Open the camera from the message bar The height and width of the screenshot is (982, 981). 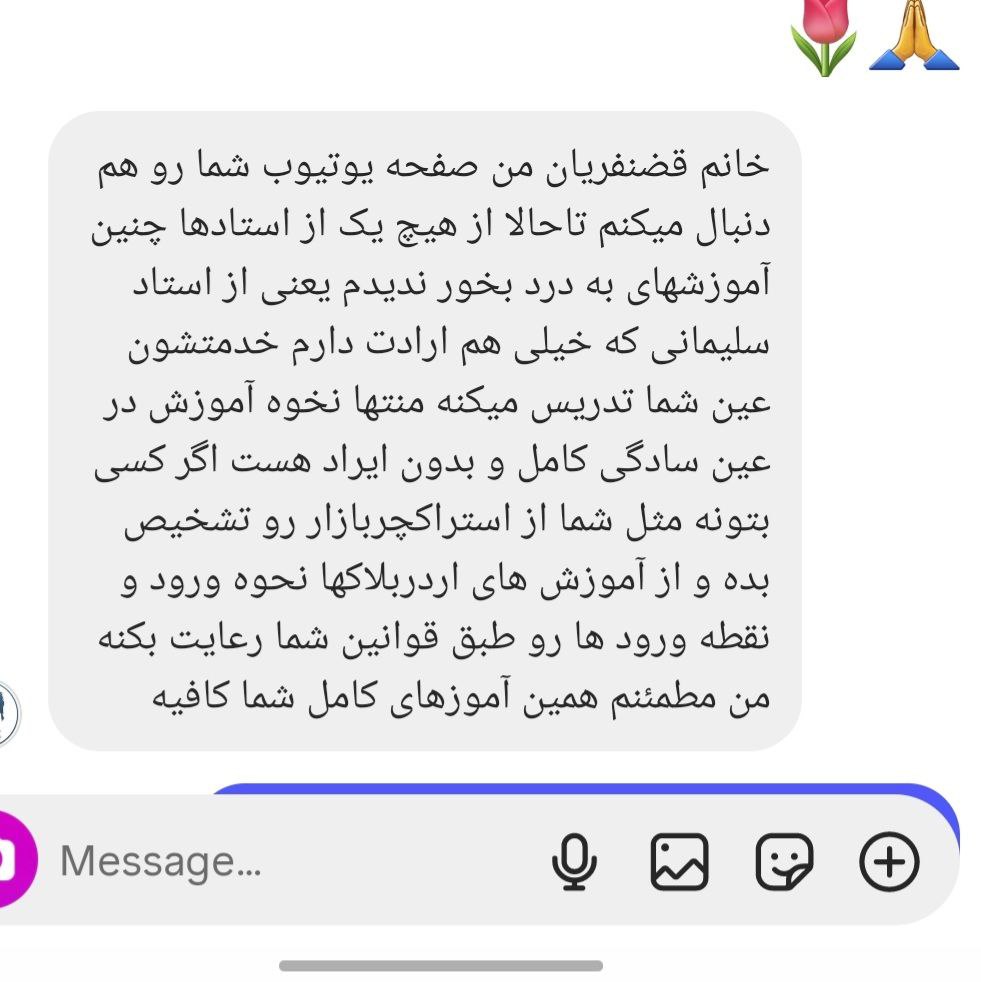coord(12,861)
